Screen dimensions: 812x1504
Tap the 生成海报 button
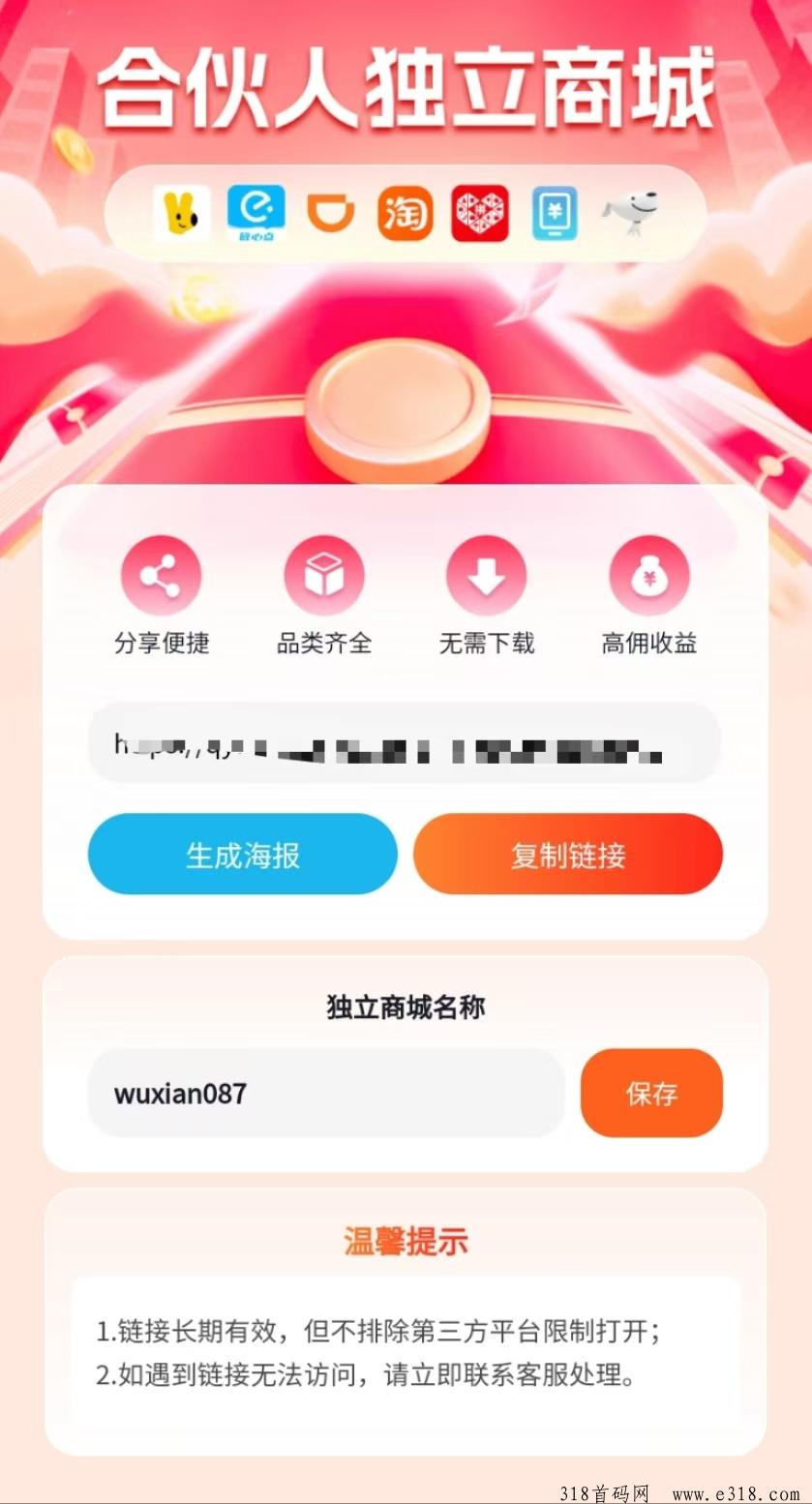[x=242, y=855]
